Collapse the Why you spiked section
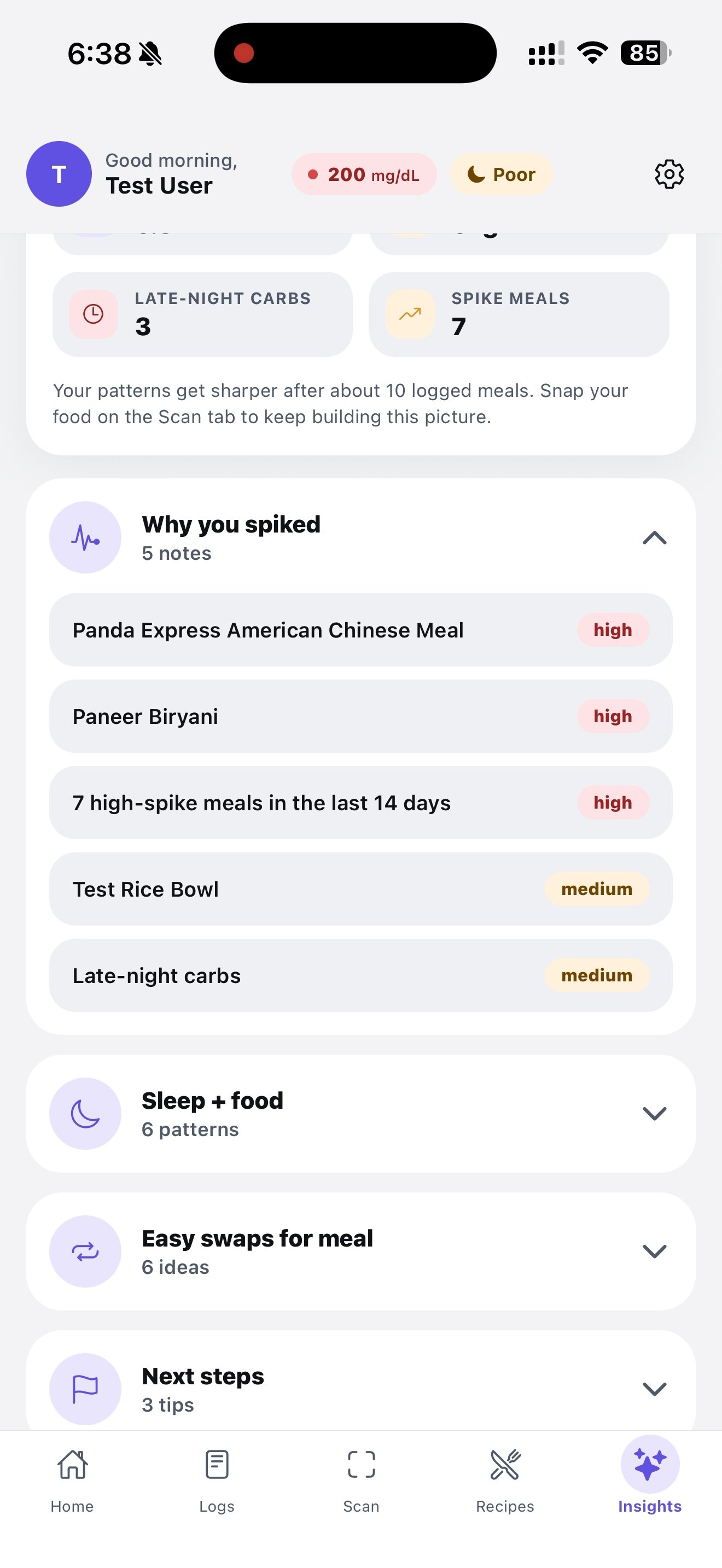Image resolution: width=722 pixels, height=1568 pixels. [x=654, y=538]
